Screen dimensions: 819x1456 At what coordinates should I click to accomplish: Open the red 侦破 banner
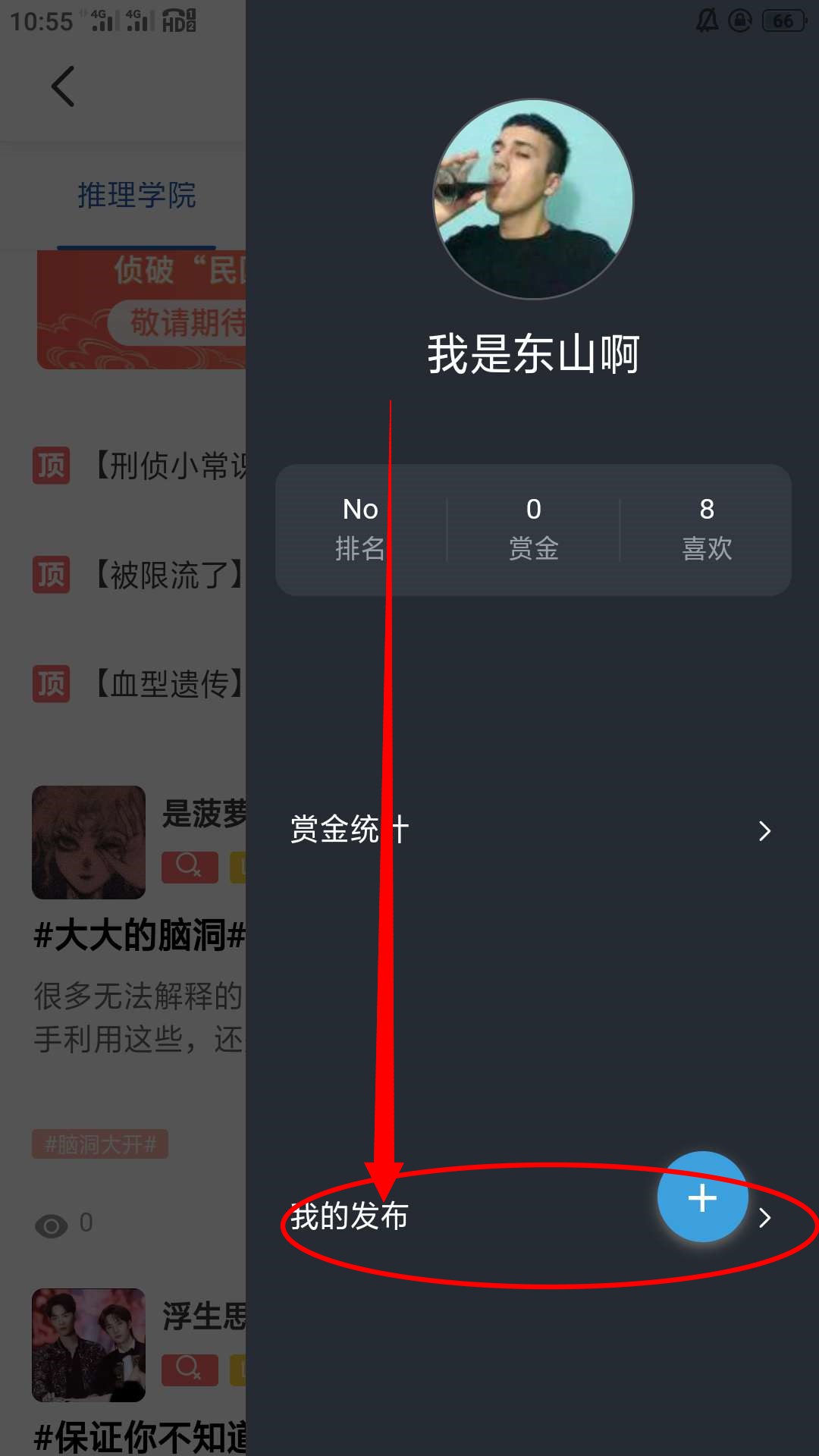[x=142, y=309]
